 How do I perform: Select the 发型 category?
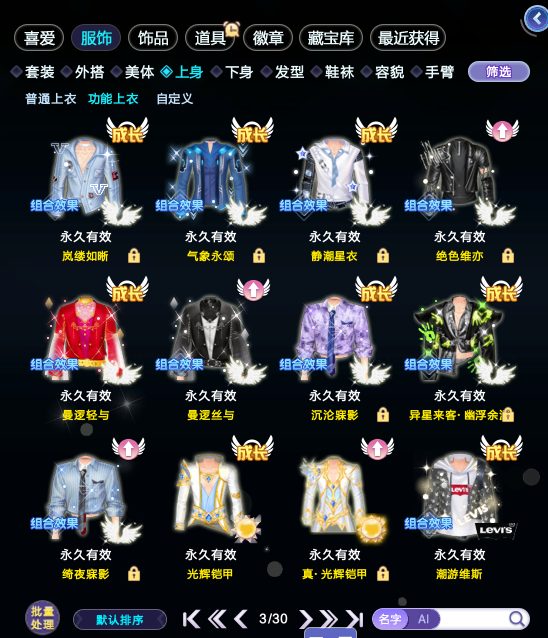pyautogui.click(x=283, y=72)
